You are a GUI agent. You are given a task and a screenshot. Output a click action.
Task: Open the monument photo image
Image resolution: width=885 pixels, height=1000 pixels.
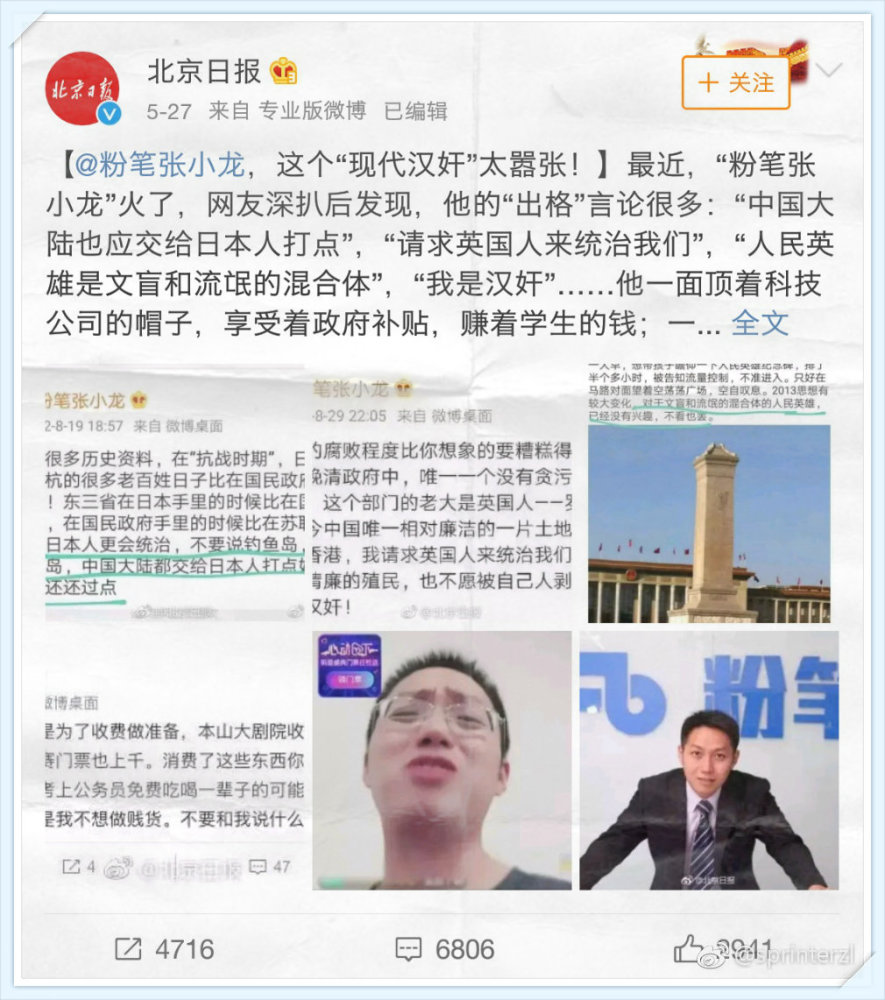[709, 493]
